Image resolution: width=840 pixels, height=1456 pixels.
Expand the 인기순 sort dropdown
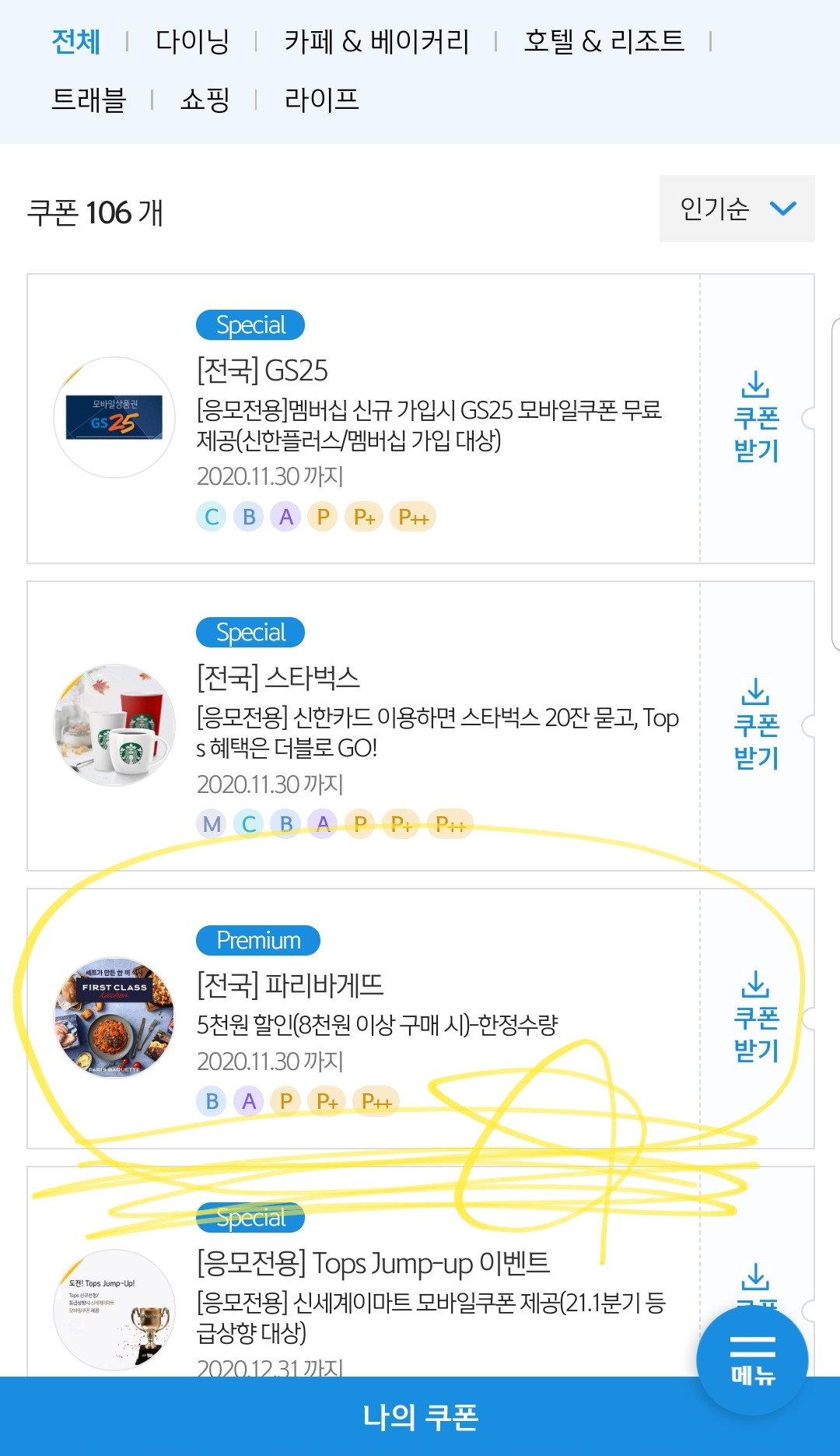click(x=737, y=209)
